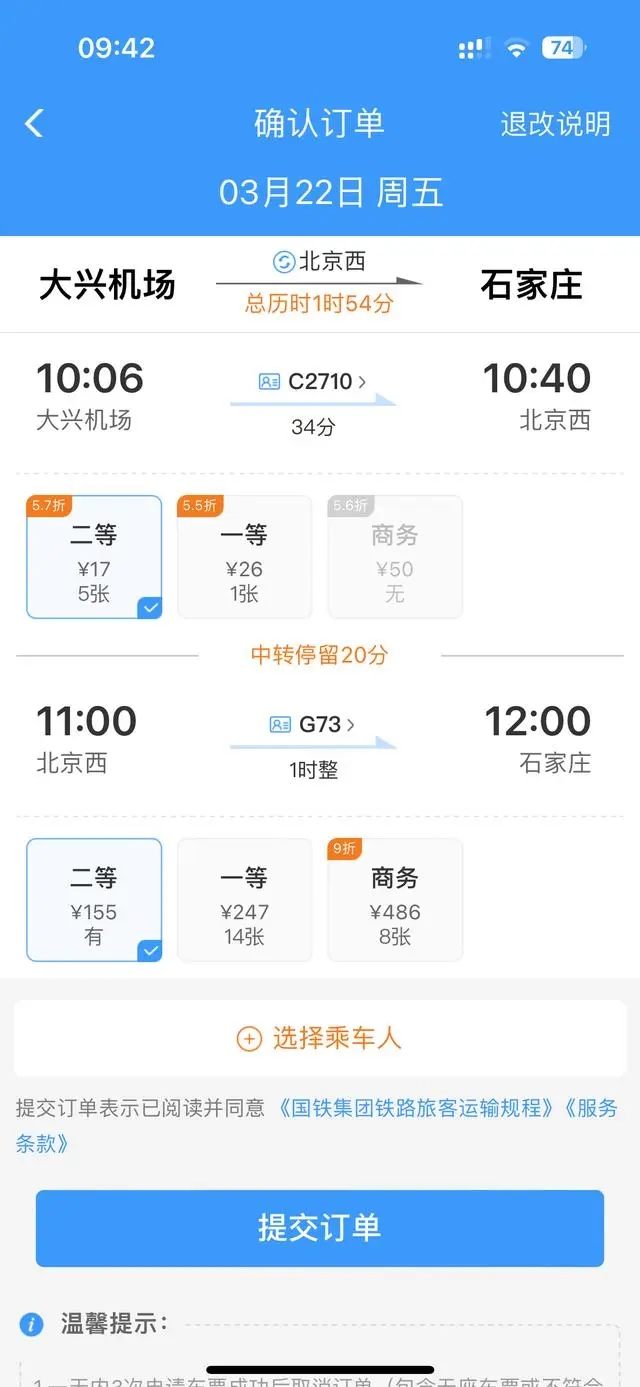Go back from the 确认订单 page
Viewport: 640px width, 1387px height.
click(x=34, y=123)
